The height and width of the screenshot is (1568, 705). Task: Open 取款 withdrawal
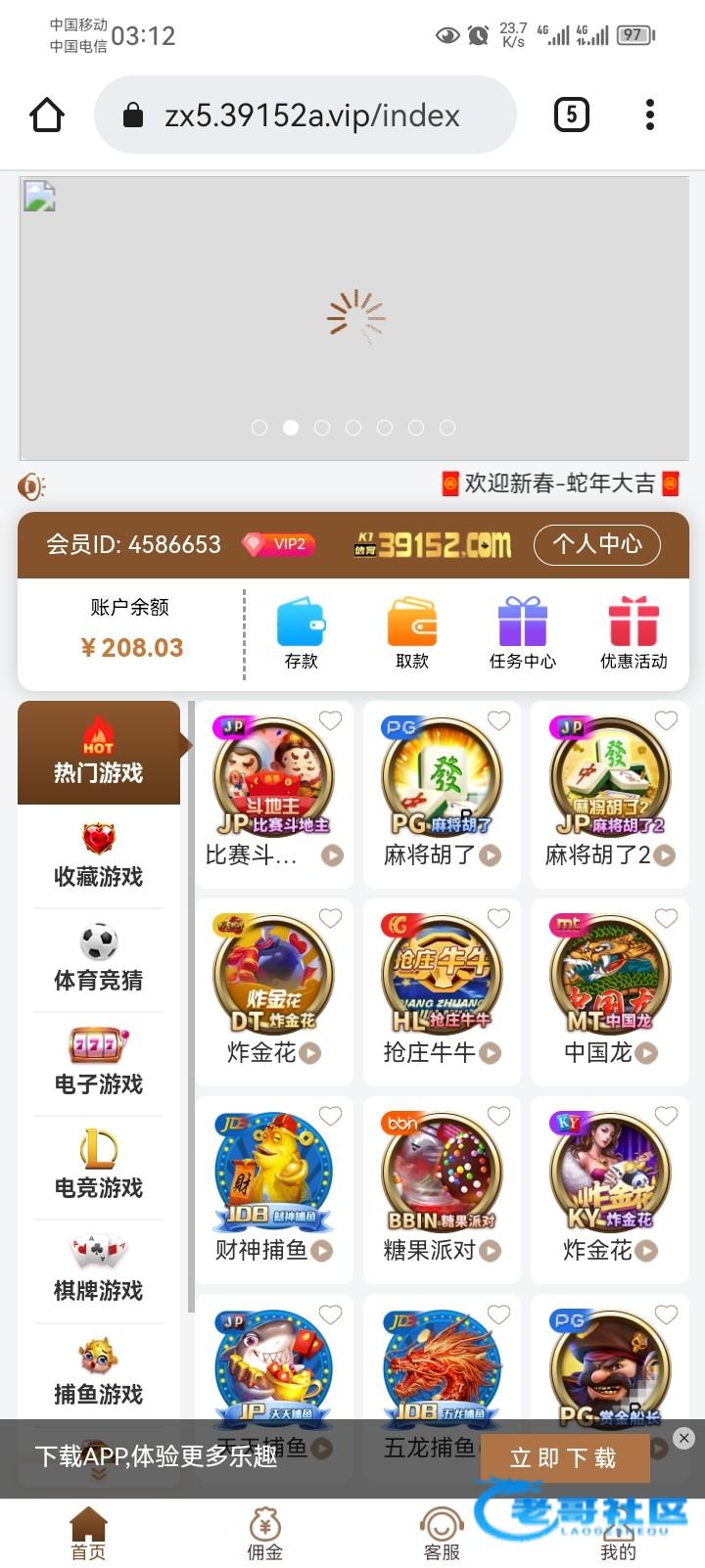click(x=412, y=633)
